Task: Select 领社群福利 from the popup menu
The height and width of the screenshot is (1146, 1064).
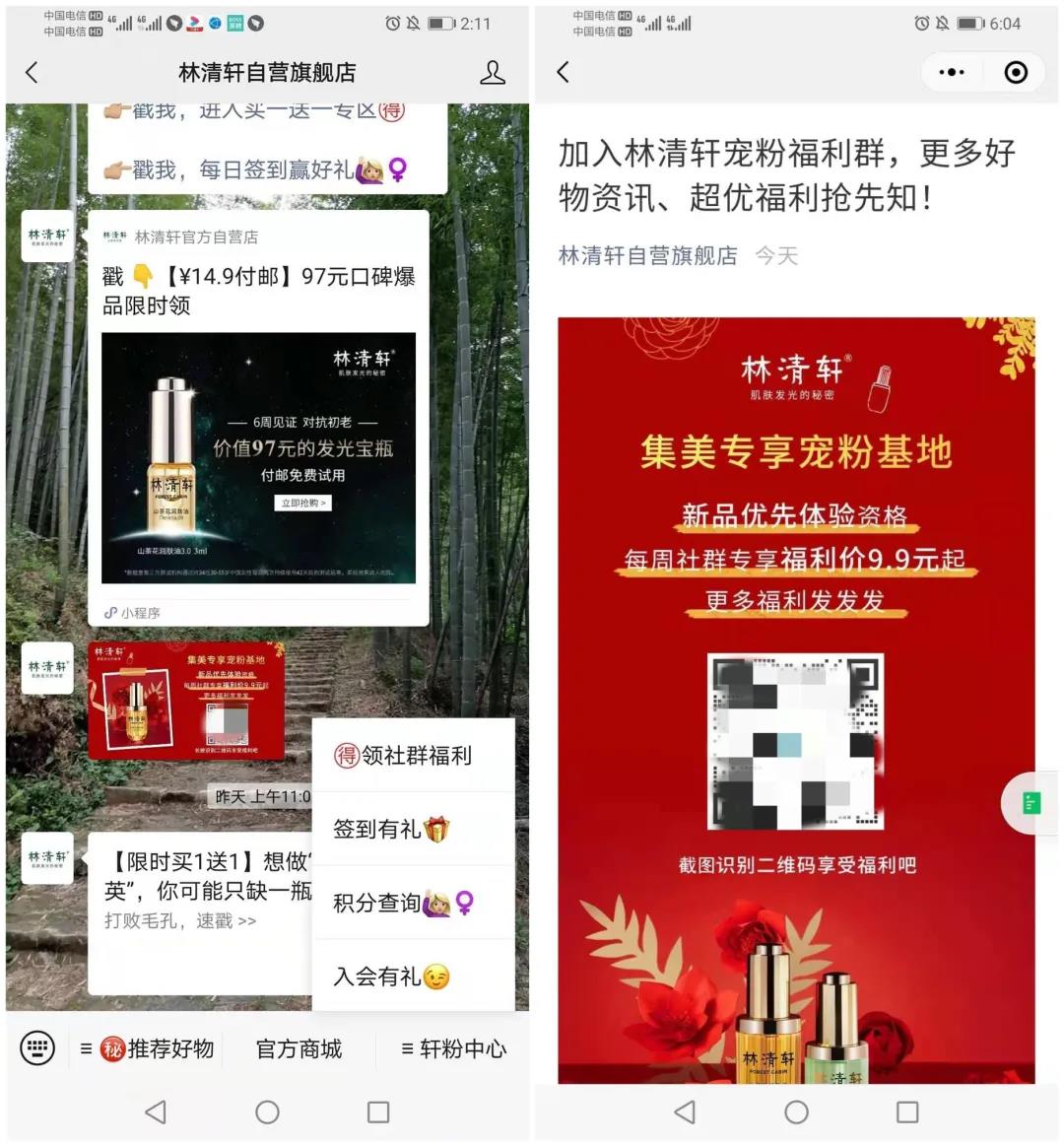Action: coord(413,756)
